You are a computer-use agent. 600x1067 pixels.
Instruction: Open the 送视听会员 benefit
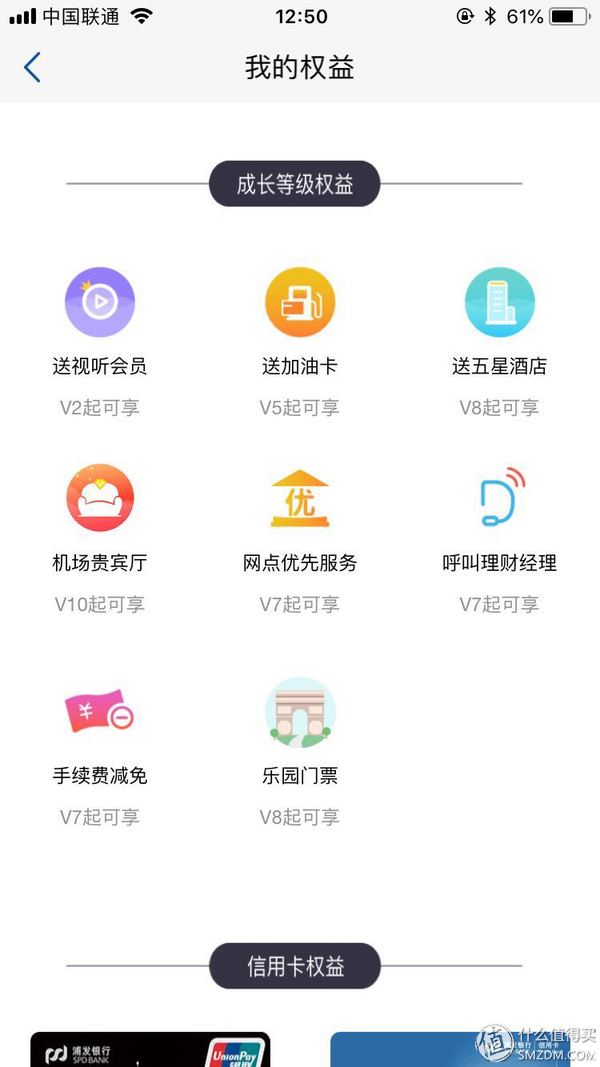pos(100,302)
